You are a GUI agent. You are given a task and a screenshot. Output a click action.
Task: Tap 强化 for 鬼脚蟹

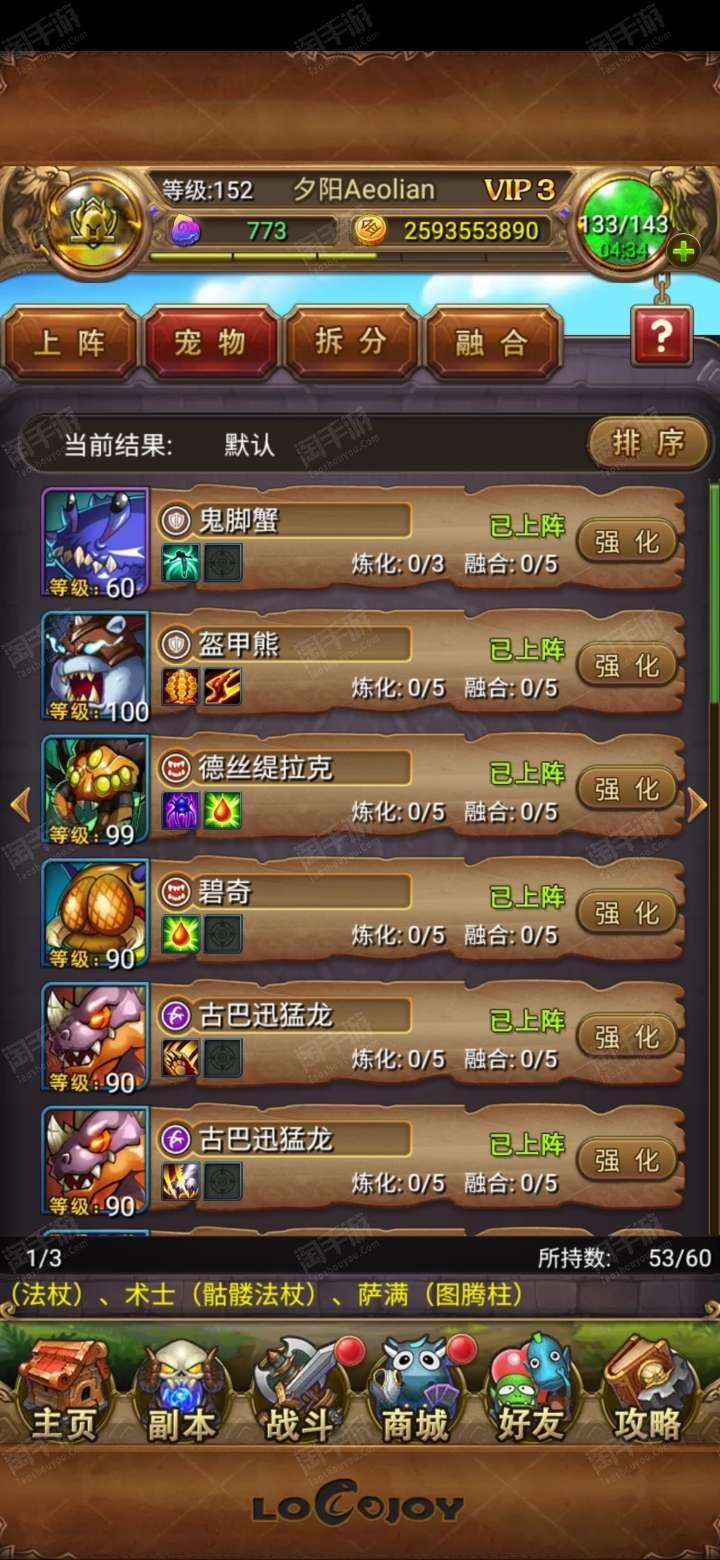point(627,542)
